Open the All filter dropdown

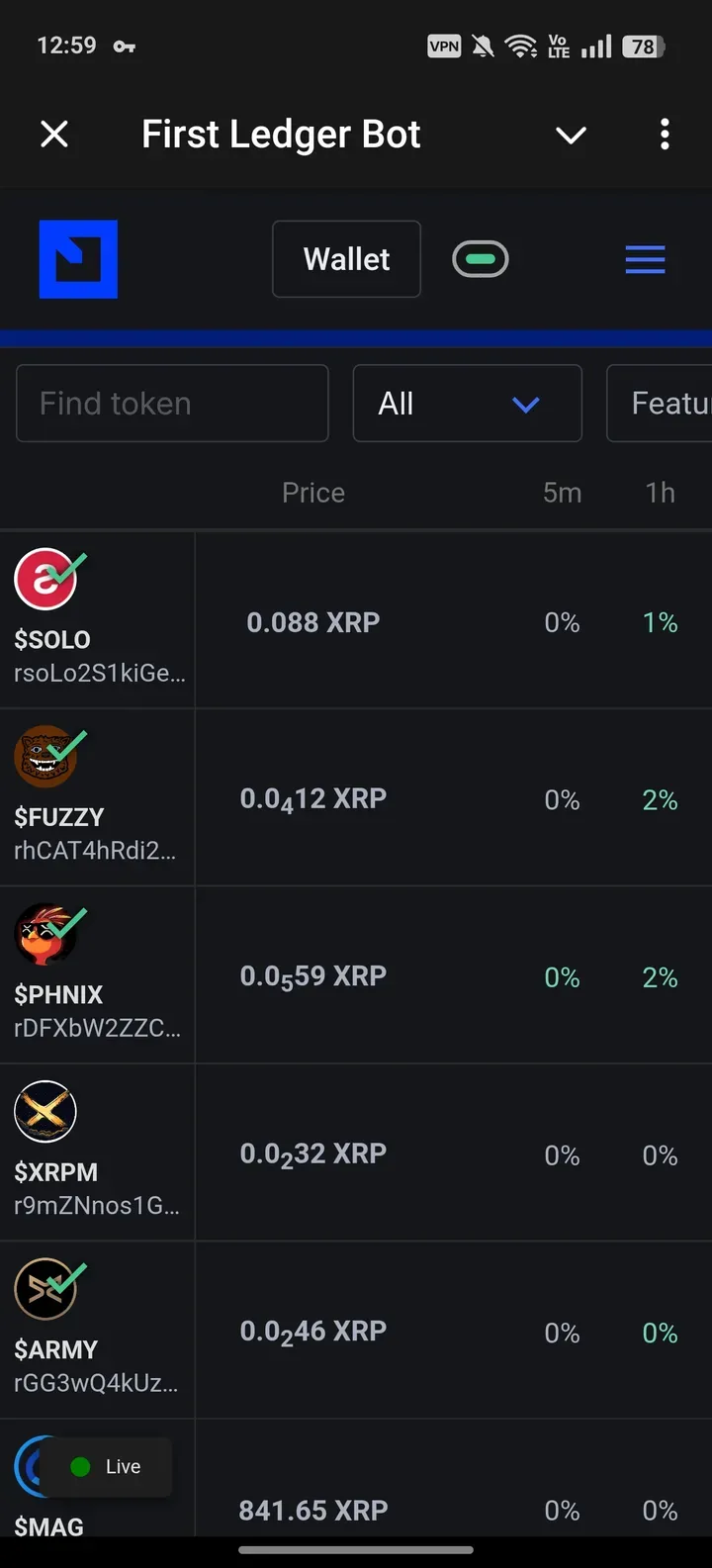[467, 403]
